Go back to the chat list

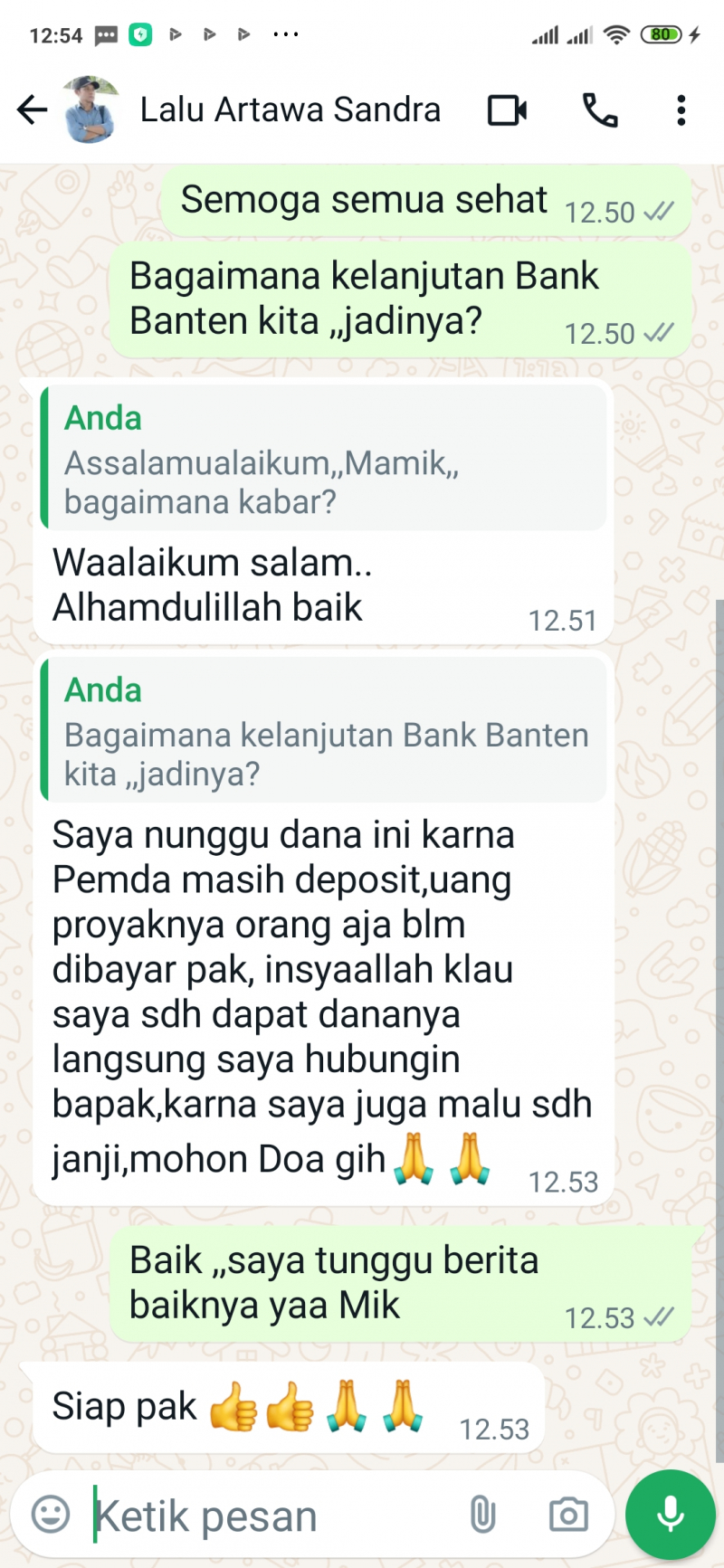(x=33, y=110)
